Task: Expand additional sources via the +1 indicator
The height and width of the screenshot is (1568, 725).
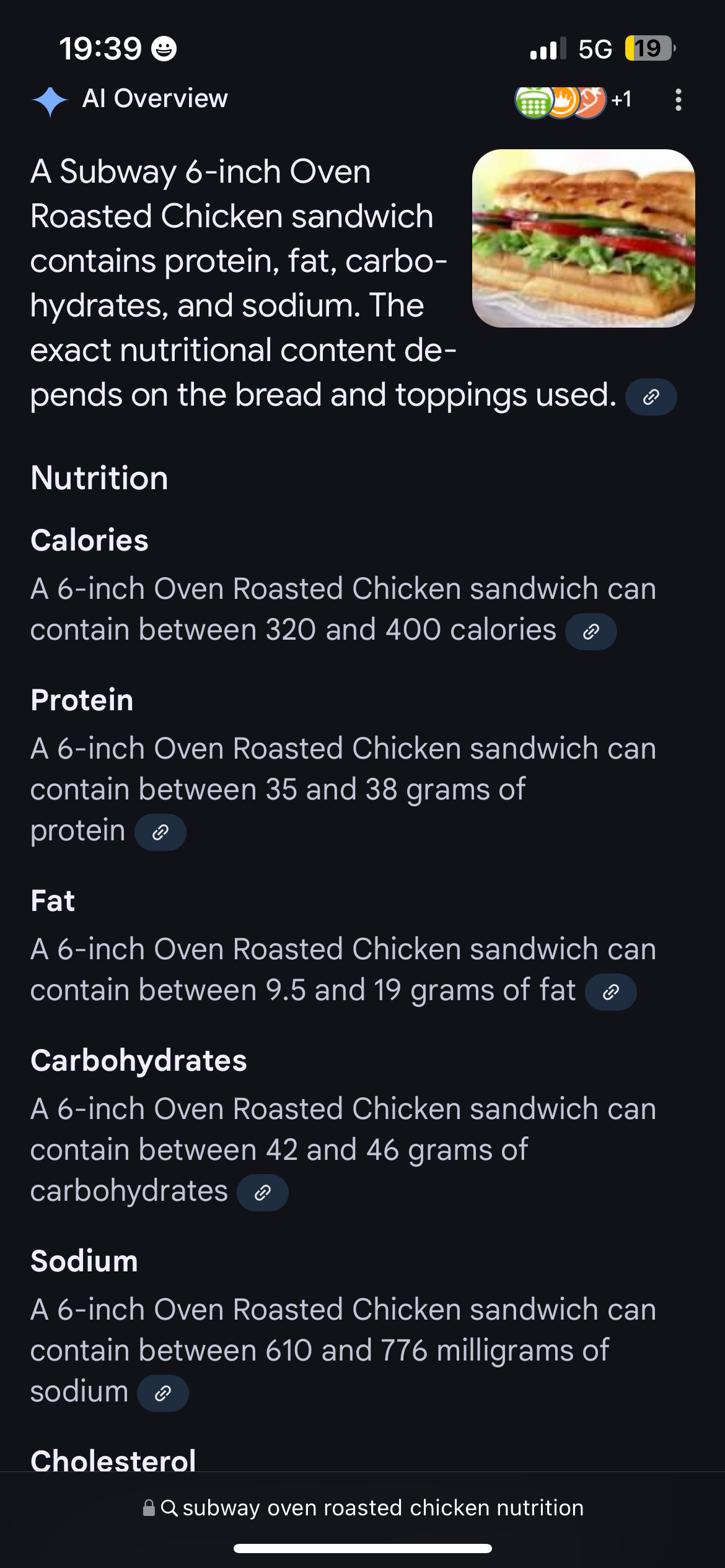Action: [x=622, y=100]
